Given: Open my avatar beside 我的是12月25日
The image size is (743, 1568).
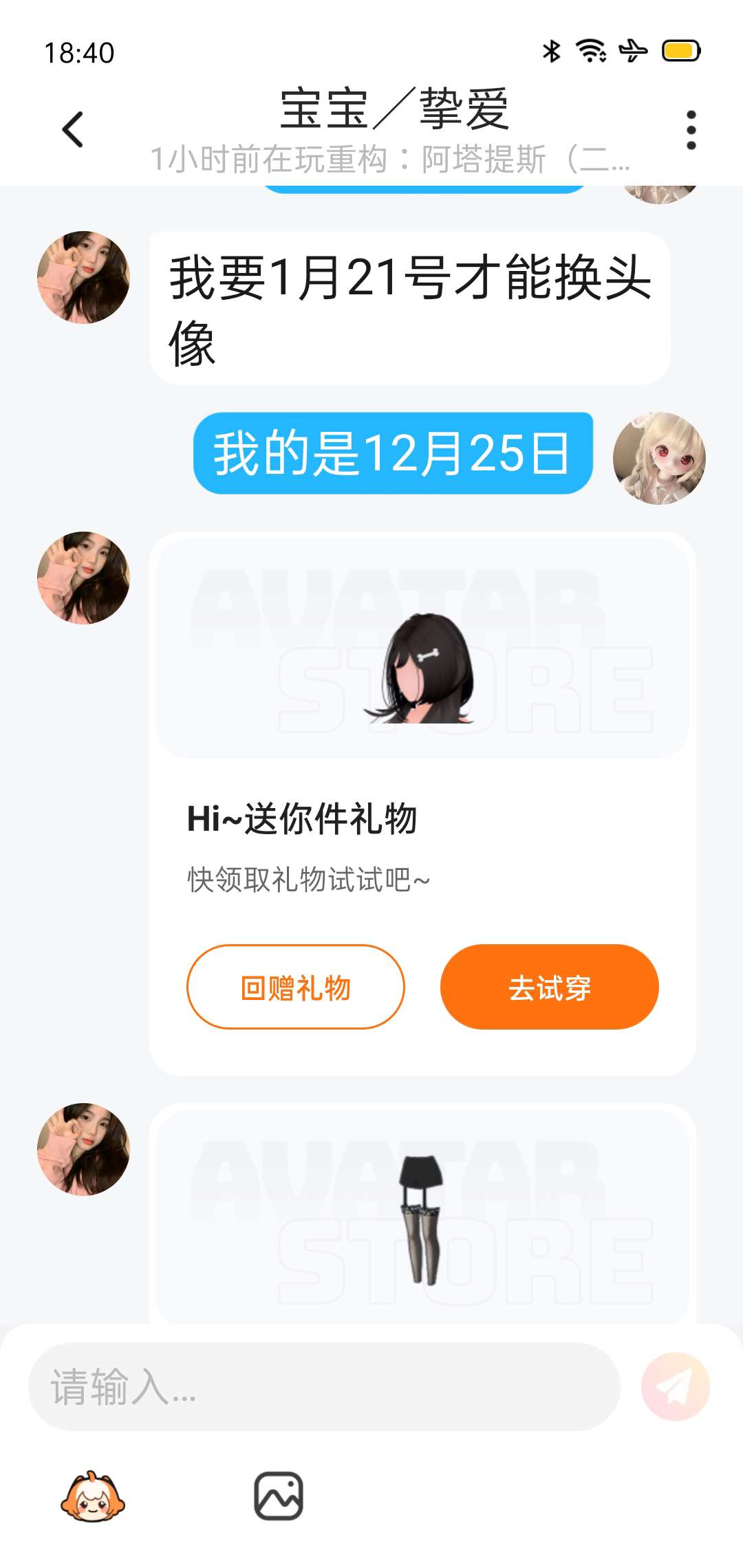Looking at the screenshot, I should click(659, 458).
